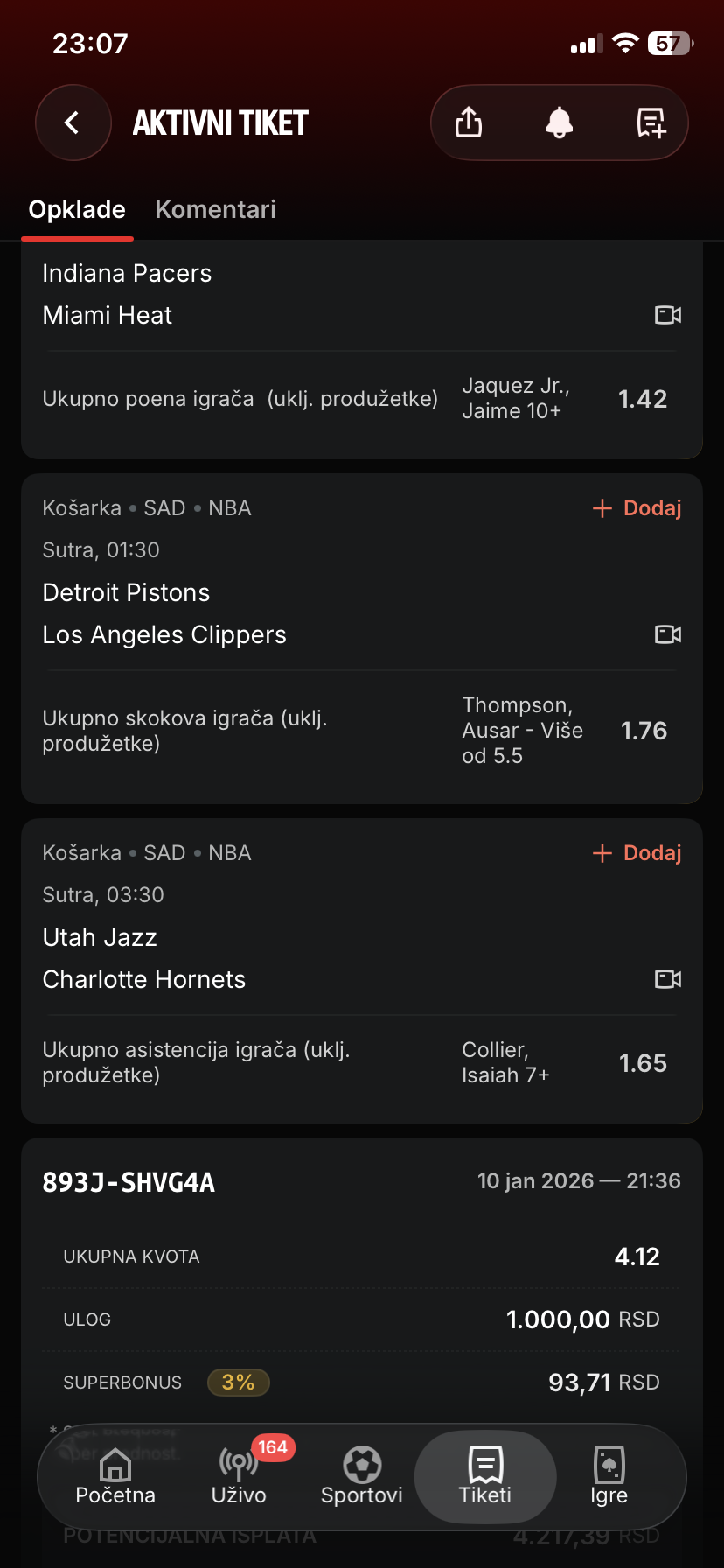The image size is (724, 1568).
Task: Add the Detroit Pistons bet via Dodaj
Action: pos(637,508)
